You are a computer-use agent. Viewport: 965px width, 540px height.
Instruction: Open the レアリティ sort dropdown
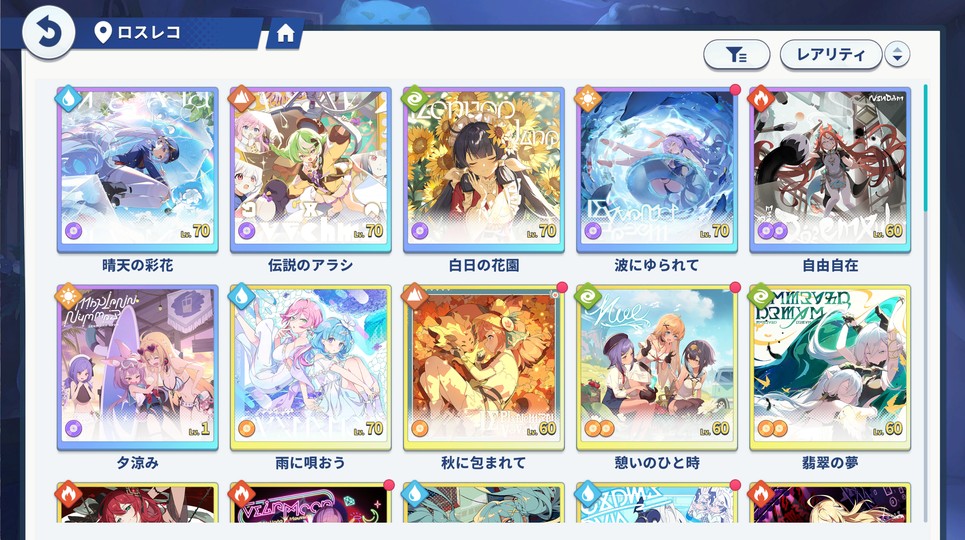[830, 55]
